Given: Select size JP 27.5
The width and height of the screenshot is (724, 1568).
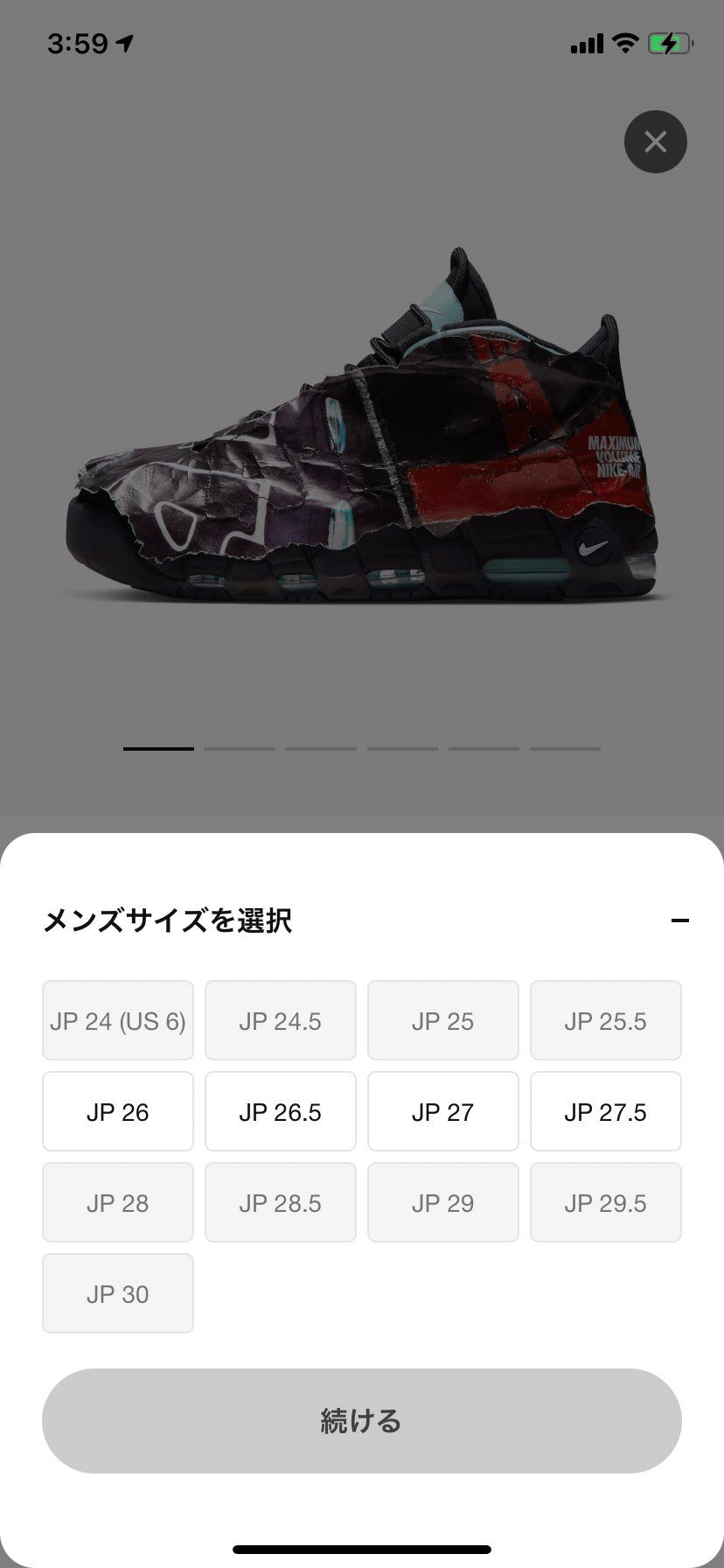Looking at the screenshot, I should pos(605,1111).
